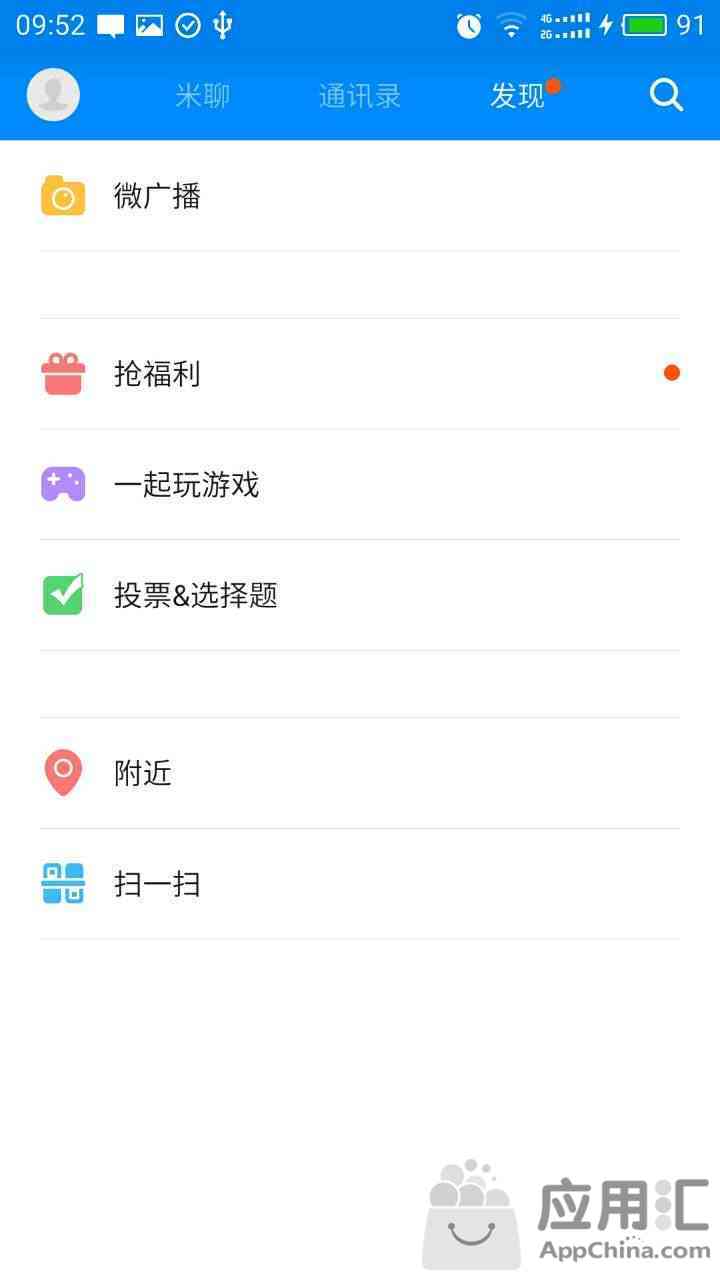This screenshot has width=720, height=1280.
Task: Open 投票&选择题
Action: [360, 596]
